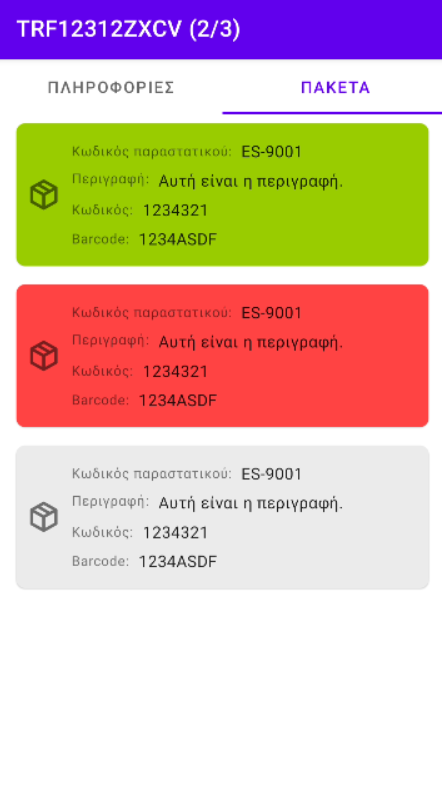Open the grey package card
Viewport: 442px width, 789px height.
(x=223, y=517)
